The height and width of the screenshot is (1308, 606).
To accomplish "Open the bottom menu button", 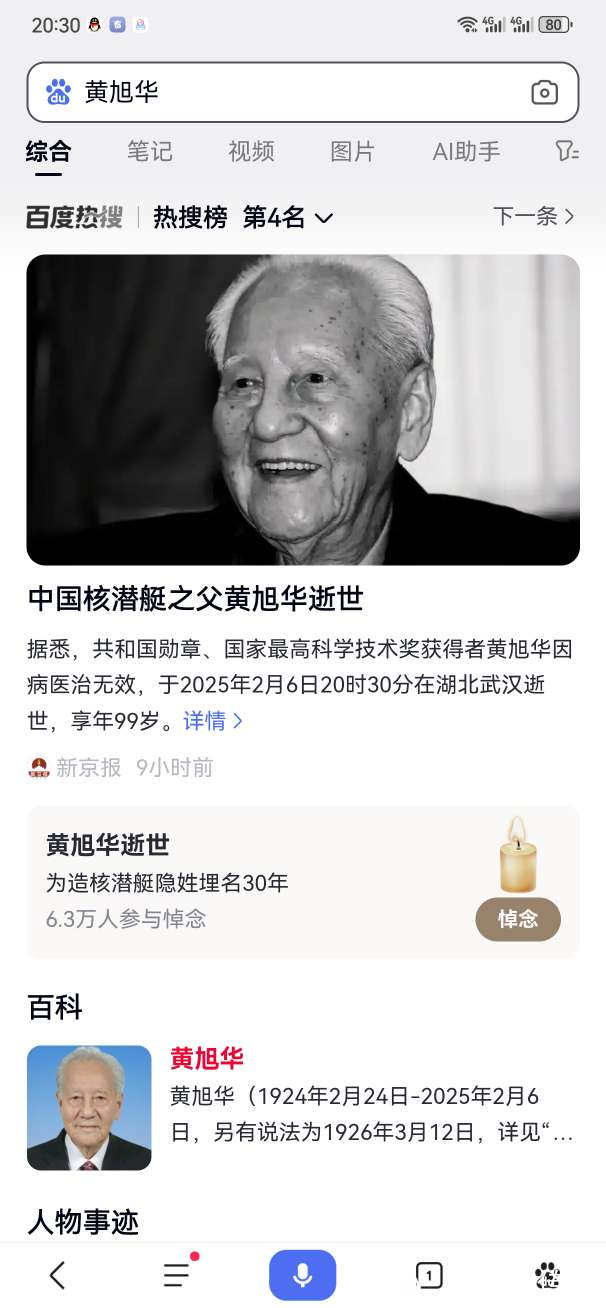I will coord(177,1275).
